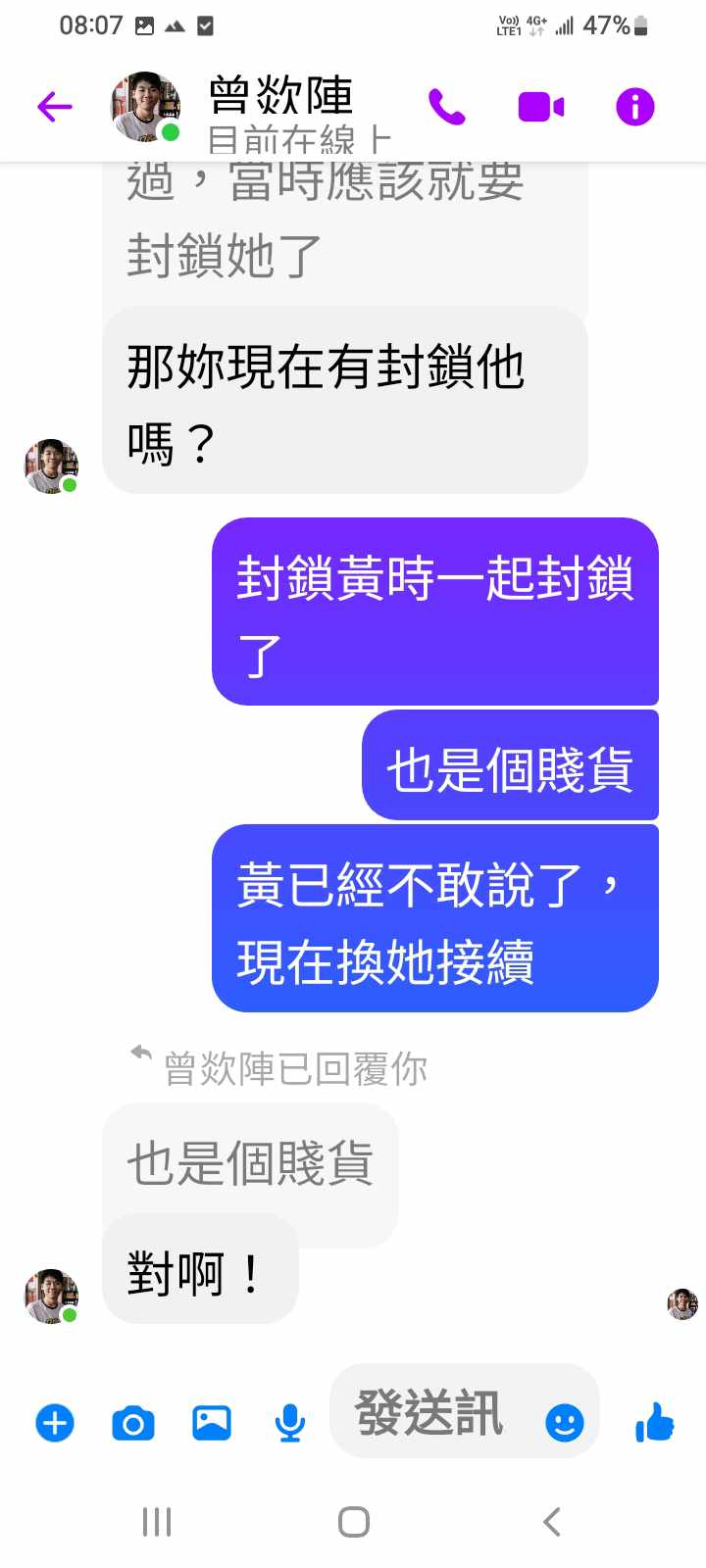Record a voice message with microphone
The image size is (706, 1568).
(290, 1422)
